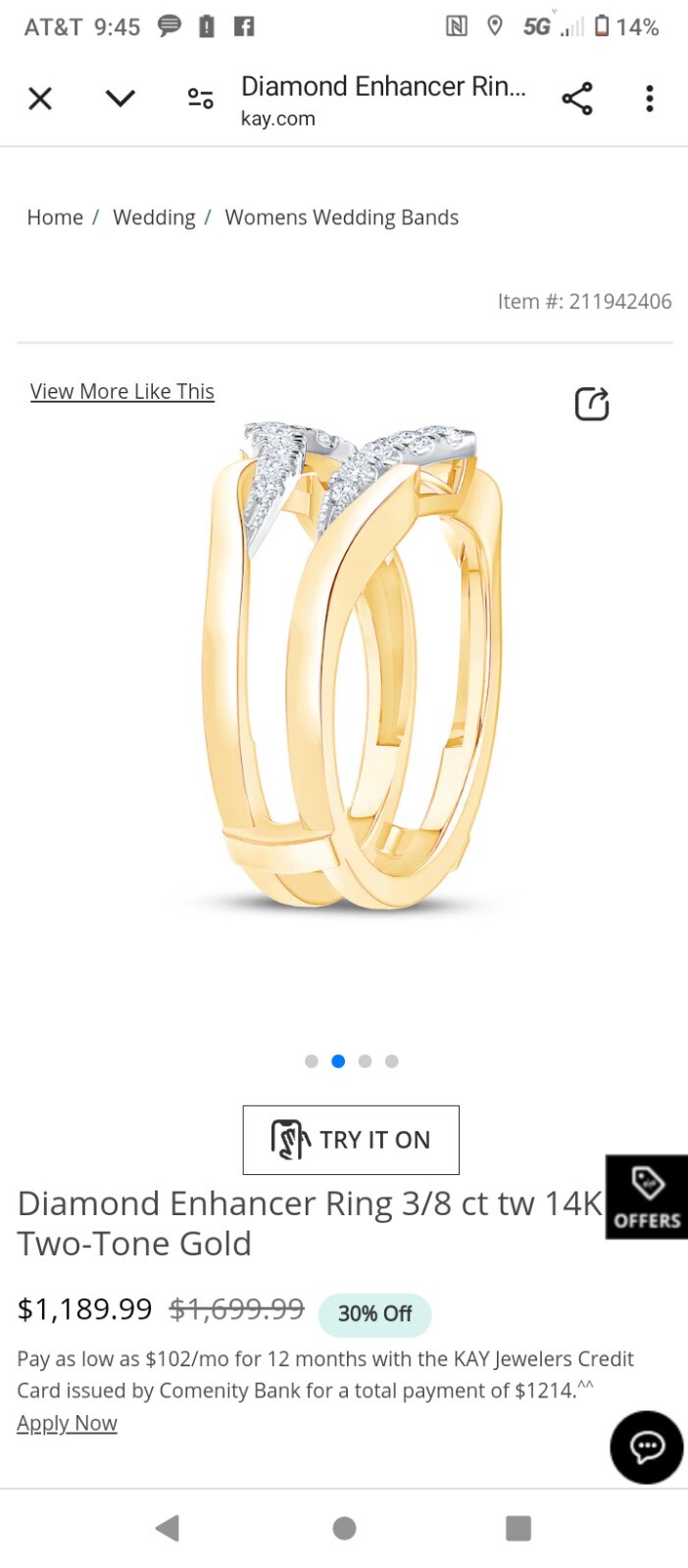Viewport: 688px width, 1568px height.
Task: Go to the system home screen
Action: coord(344,1528)
